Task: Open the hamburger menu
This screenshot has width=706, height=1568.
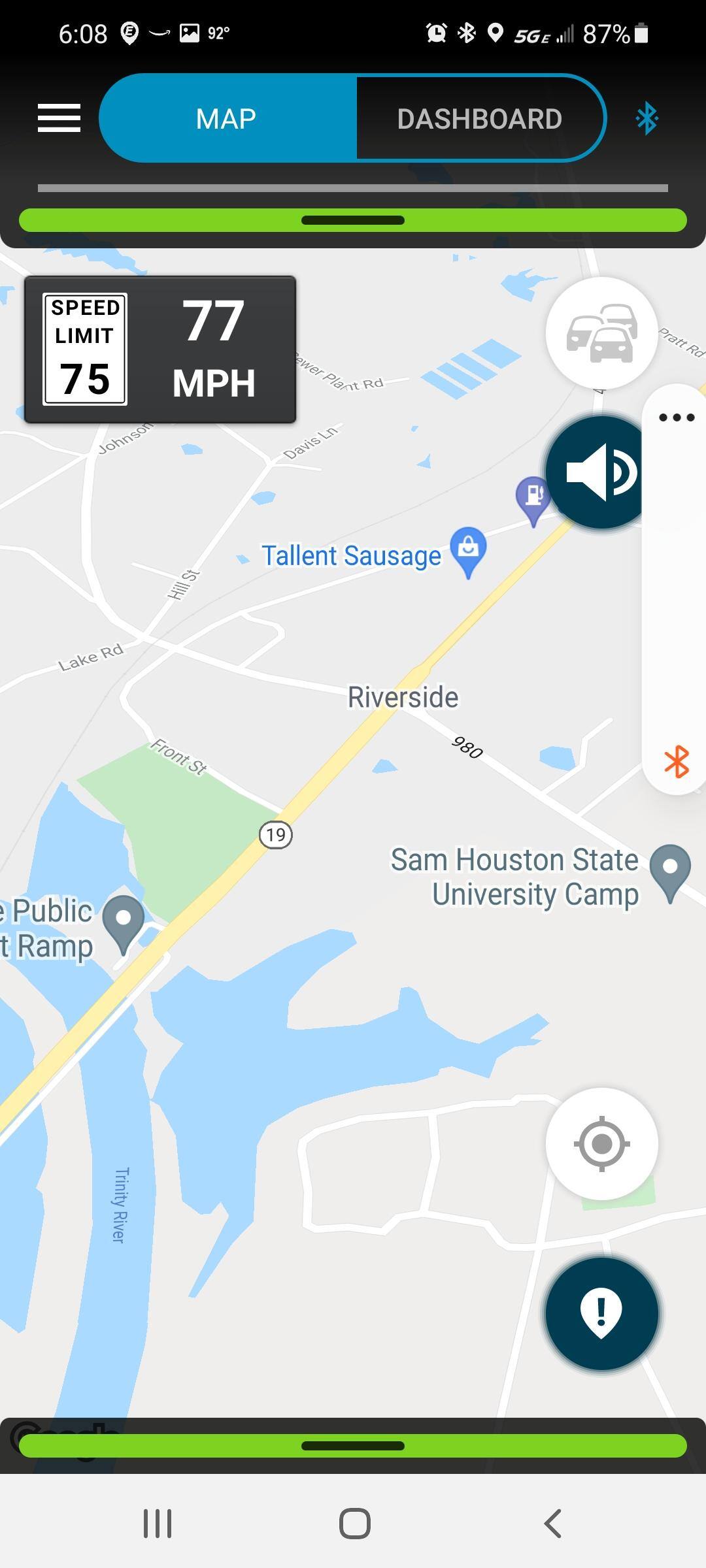Action: pyautogui.click(x=59, y=118)
